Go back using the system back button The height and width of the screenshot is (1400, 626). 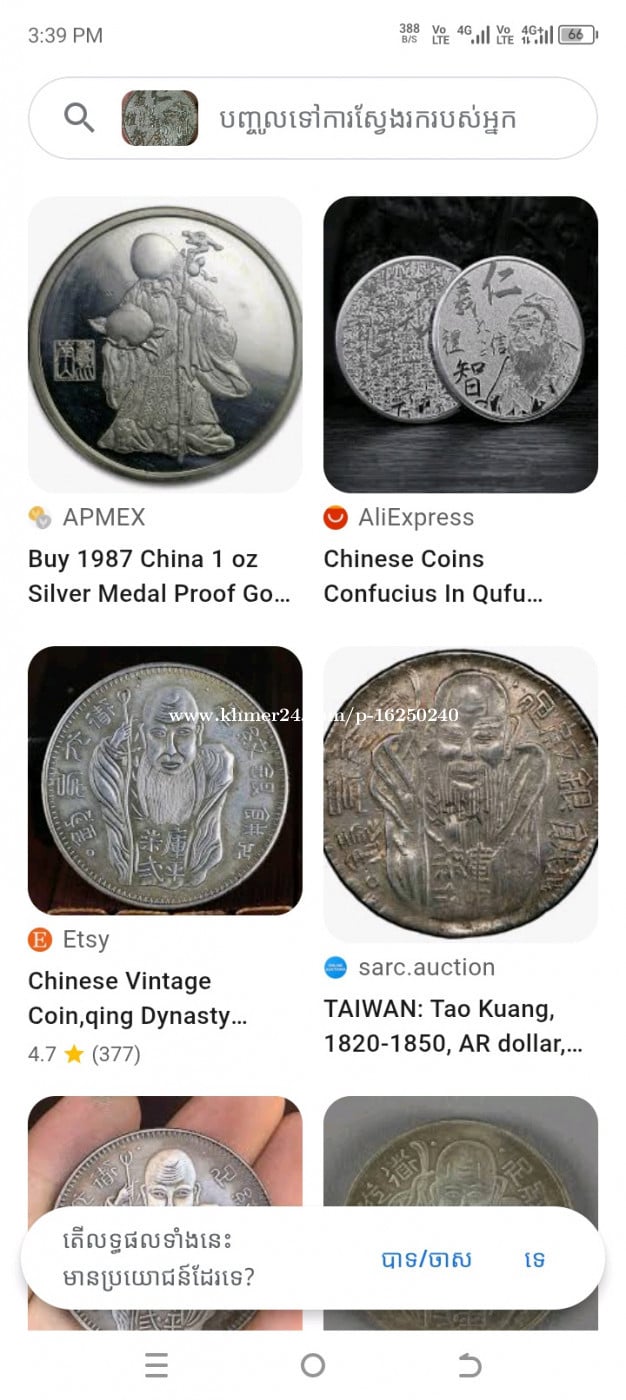click(469, 1365)
